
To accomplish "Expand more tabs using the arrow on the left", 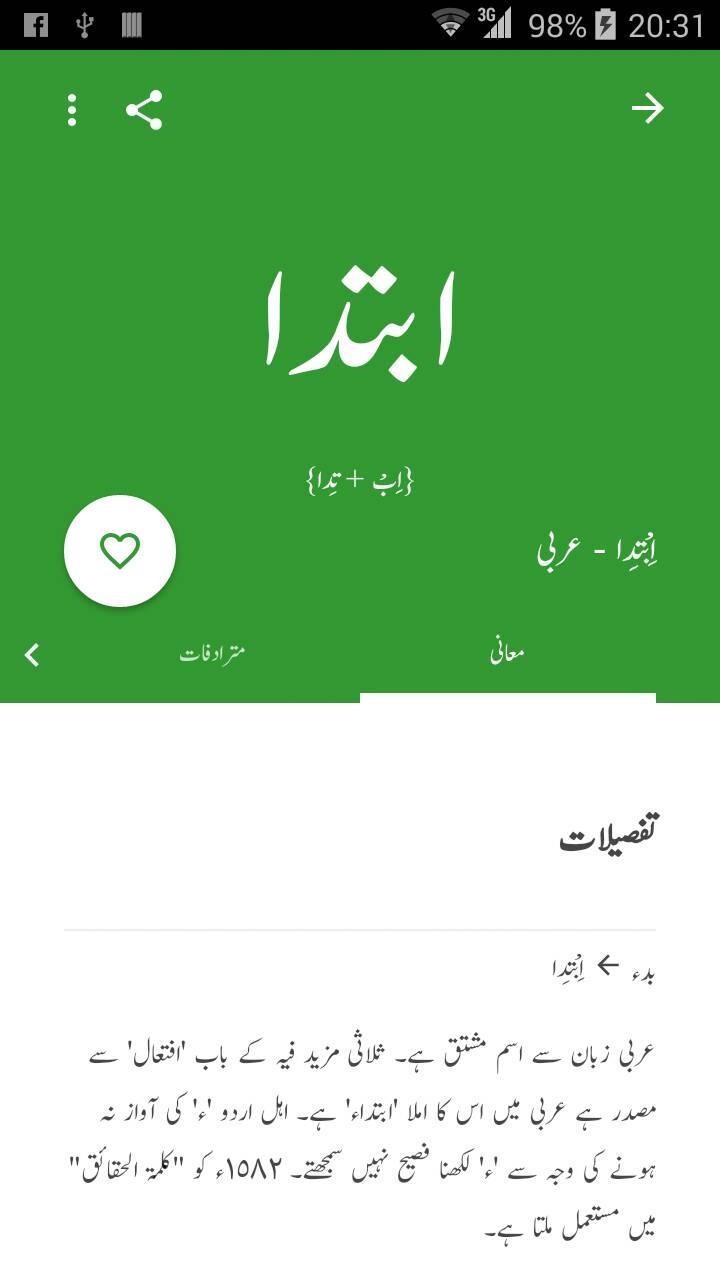I will tap(32, 652).
